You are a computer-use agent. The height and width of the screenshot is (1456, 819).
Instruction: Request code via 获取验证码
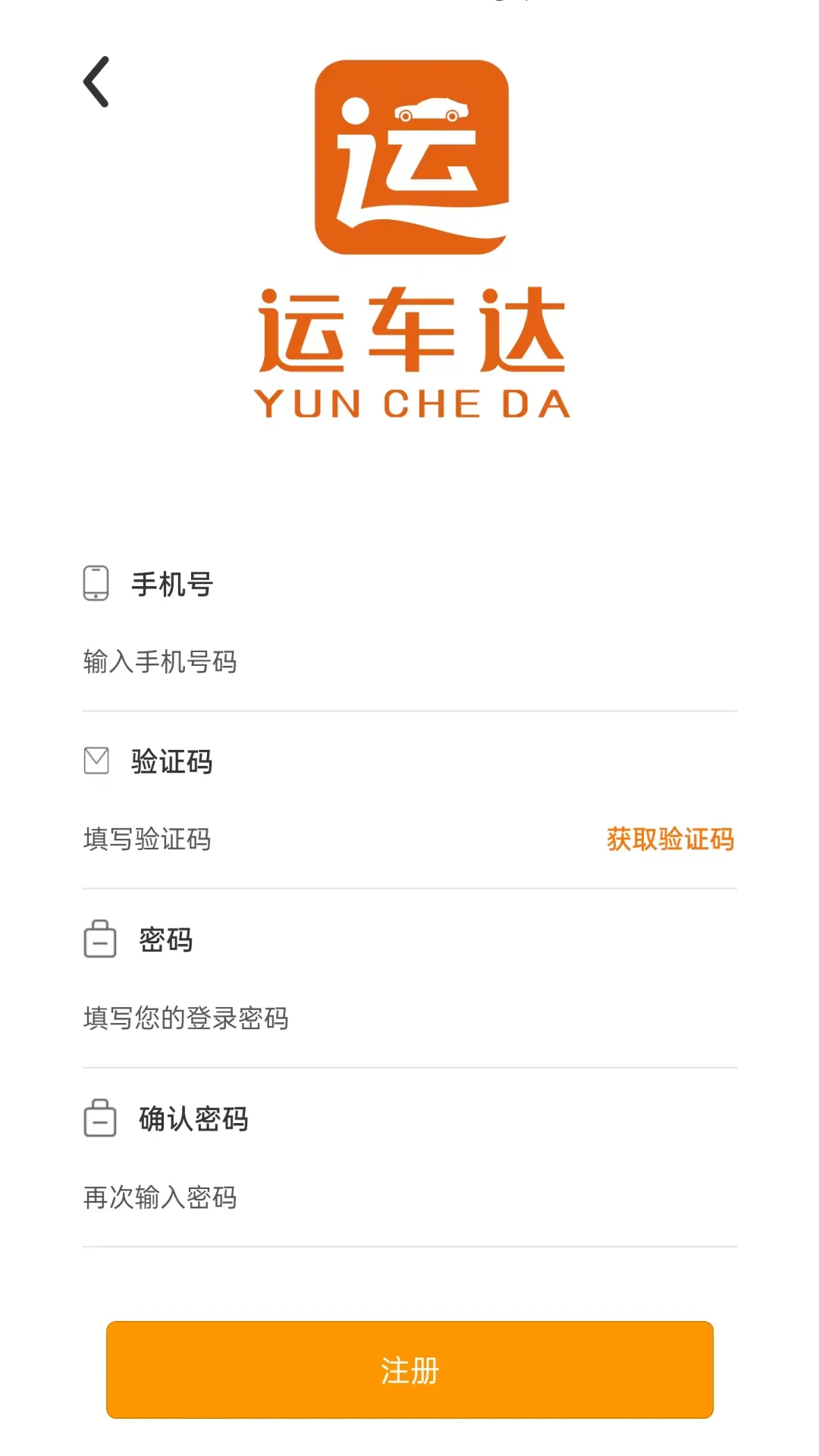pyautogui.click(x=670, y=839)
